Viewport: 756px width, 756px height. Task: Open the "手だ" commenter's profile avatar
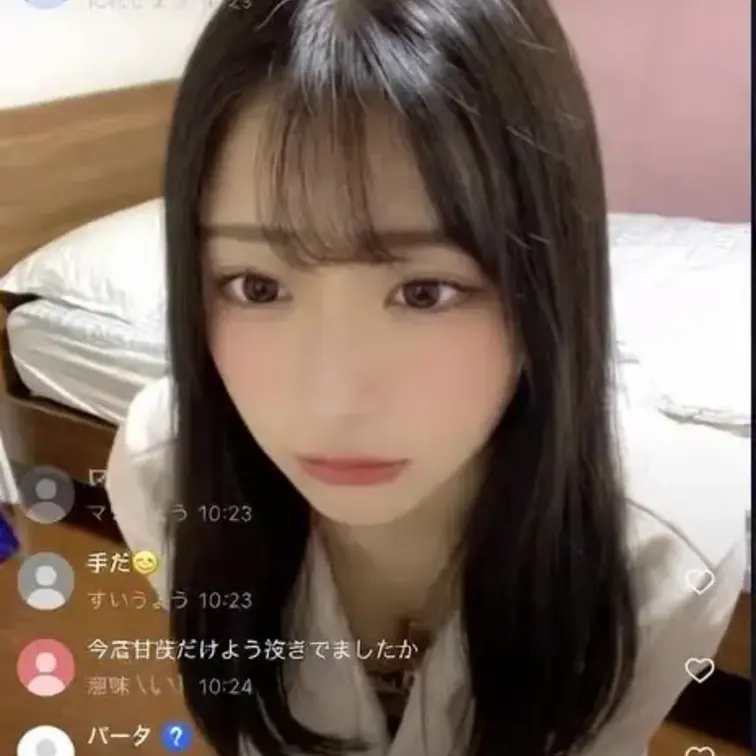pyautogui.click(x=46, y=581)
